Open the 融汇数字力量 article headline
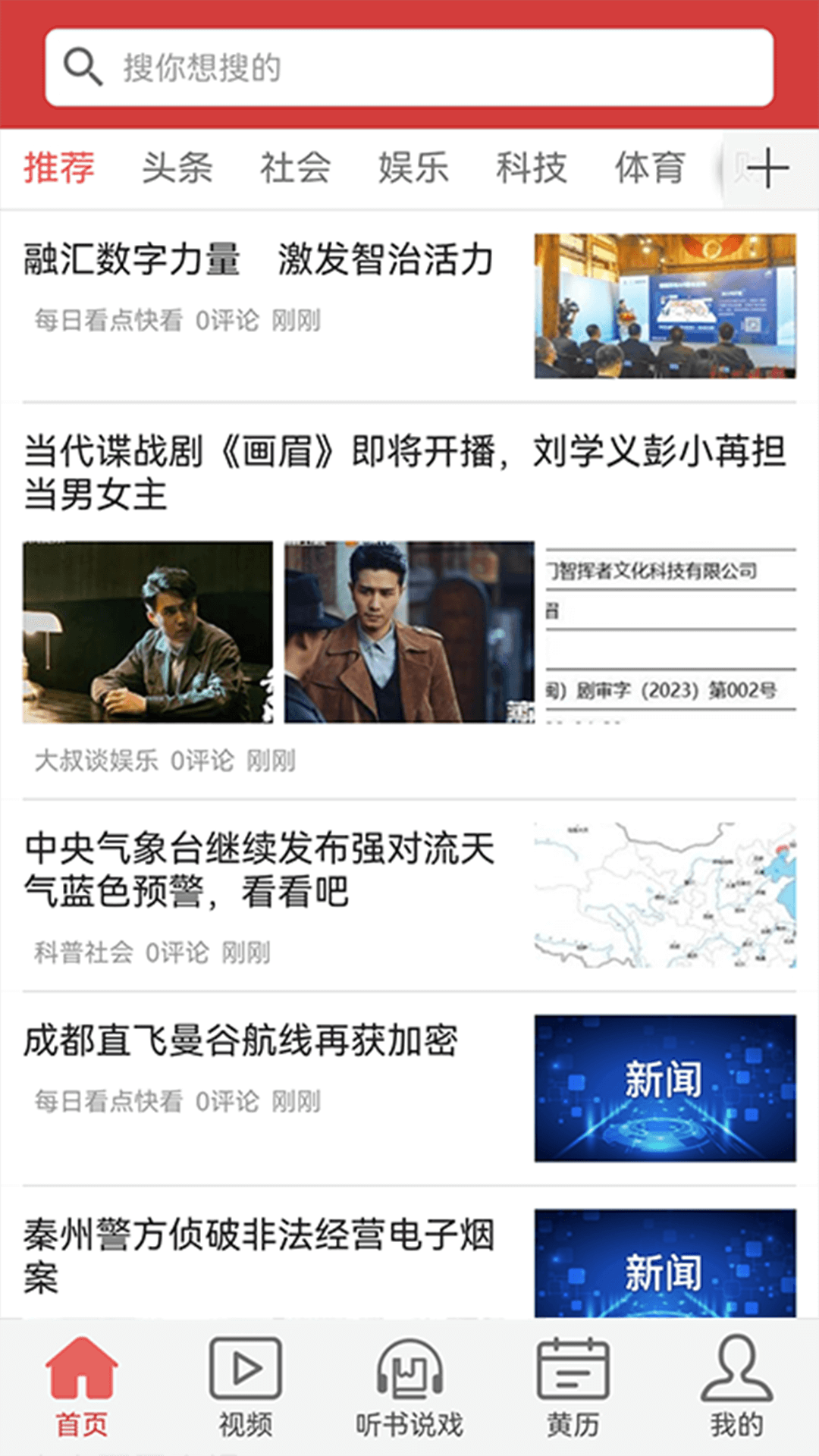 coord(258,260)
